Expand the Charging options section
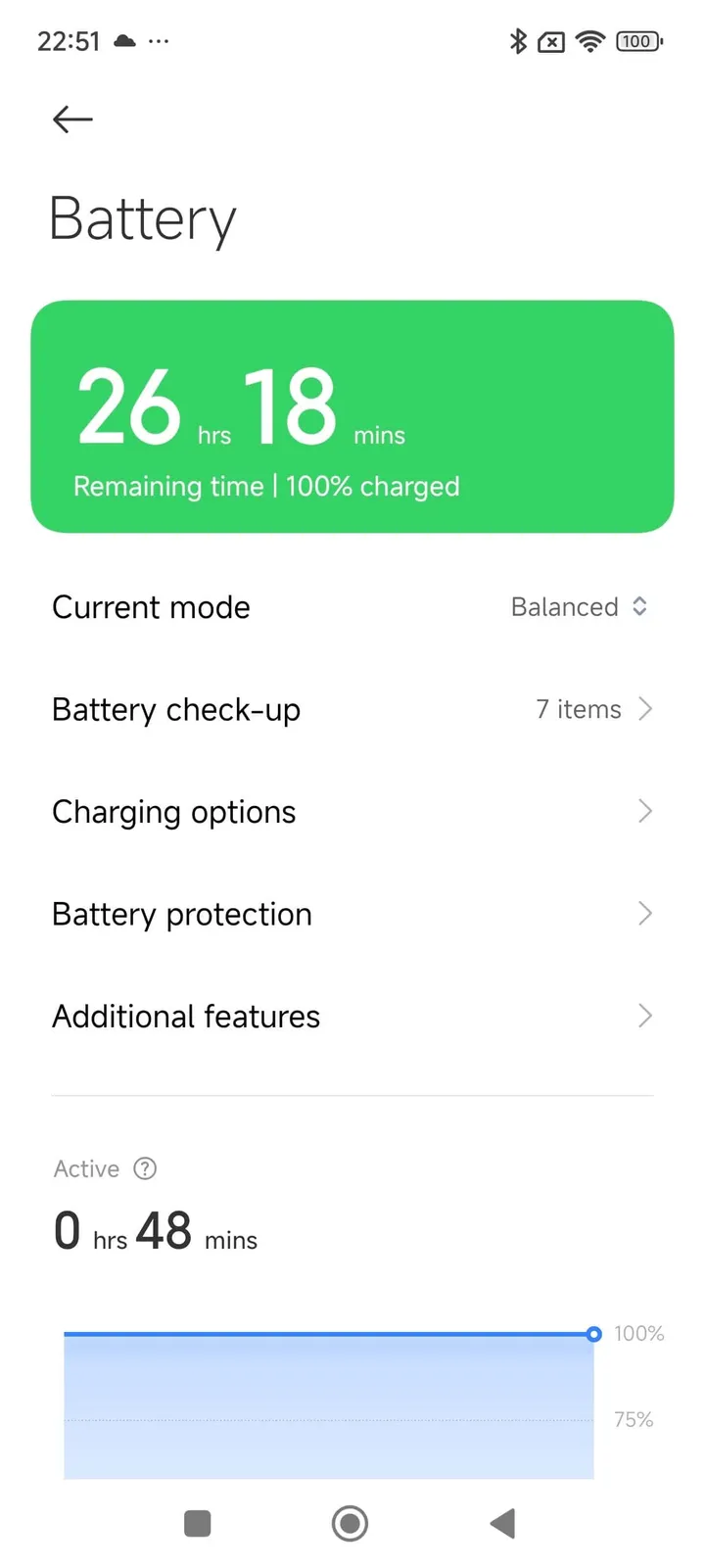 (x=352, y=811)
